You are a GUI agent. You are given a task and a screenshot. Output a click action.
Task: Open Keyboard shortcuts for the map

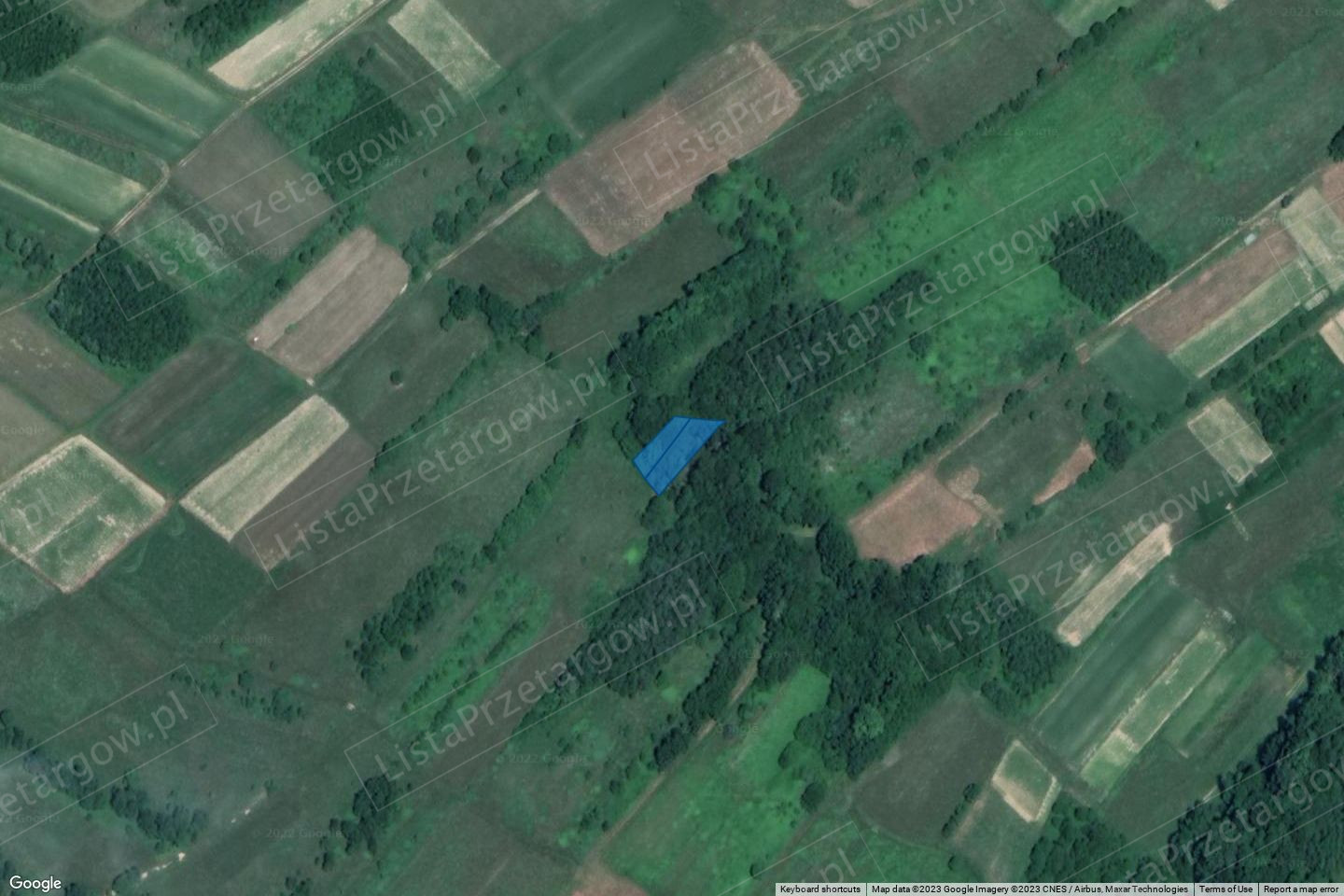819,889
